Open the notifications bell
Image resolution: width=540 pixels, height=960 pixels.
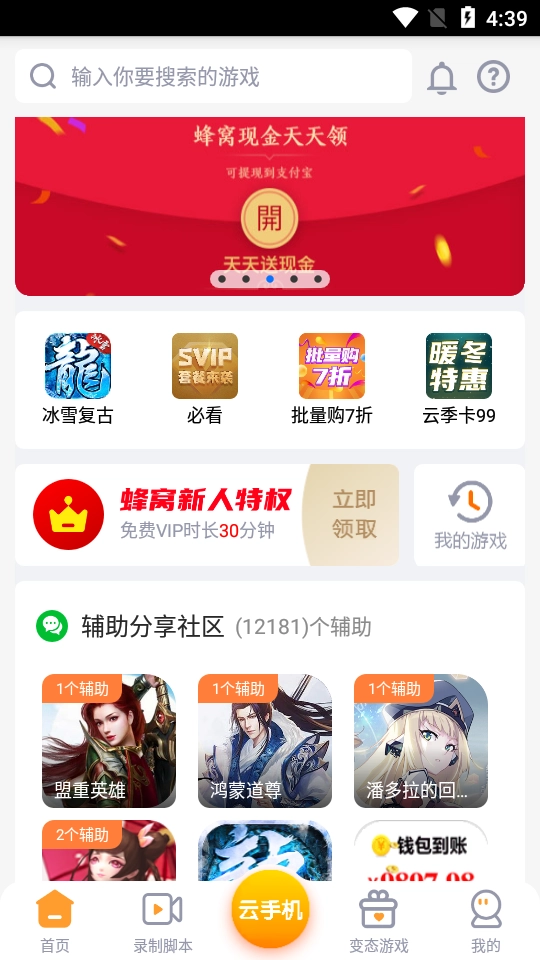[x=441, y=78]
